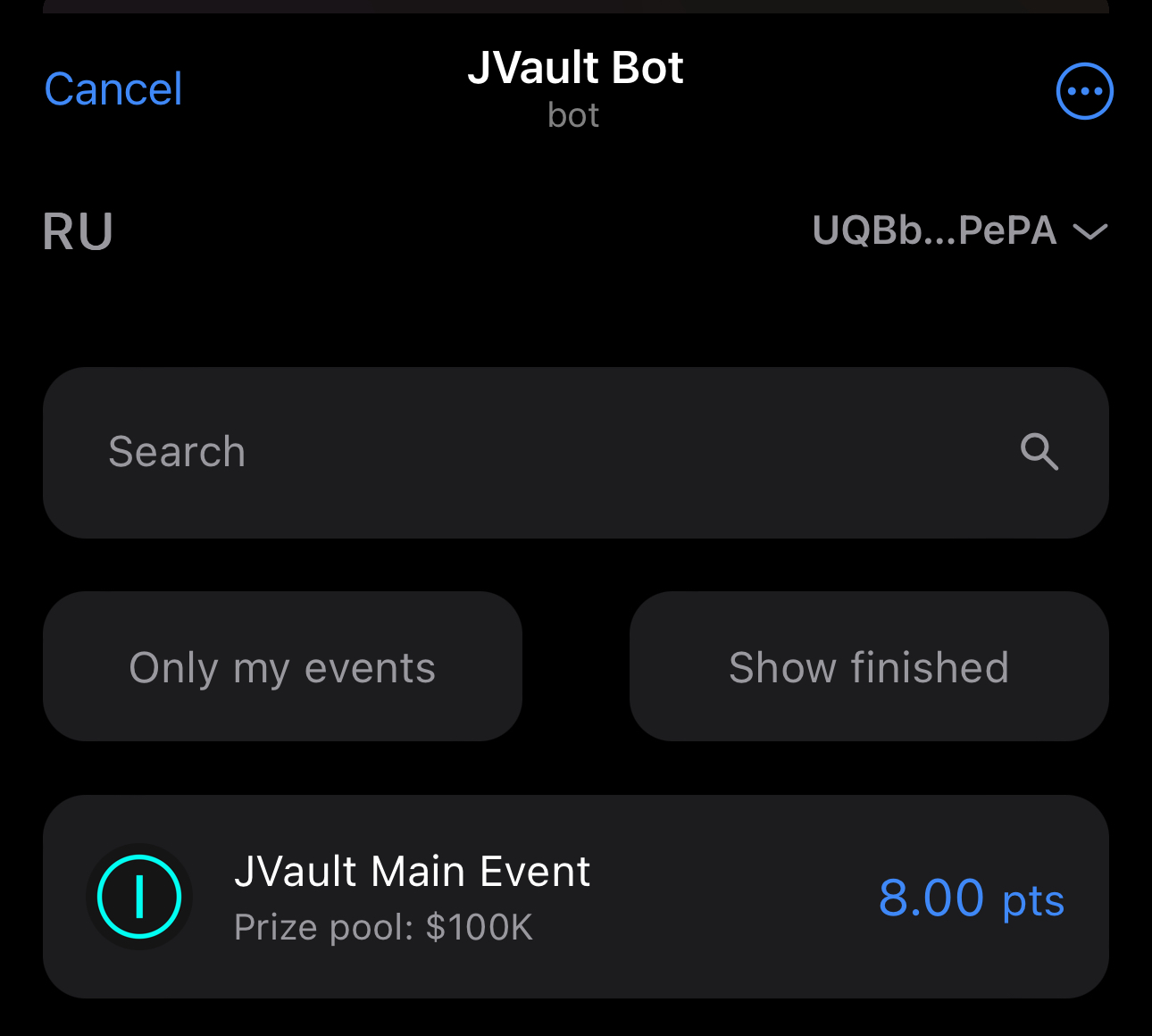Enable the Show finished filter
1152x1036 pixels.
(868, 667)
